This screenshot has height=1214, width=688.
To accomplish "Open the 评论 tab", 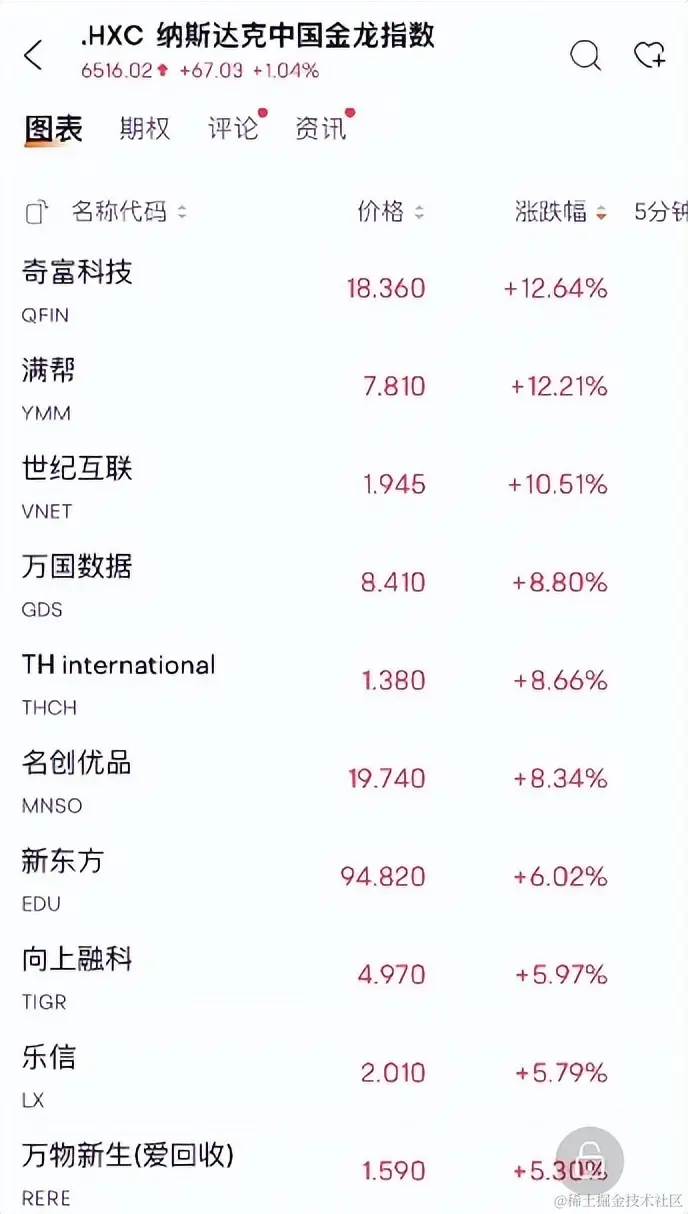I will 233,129.
